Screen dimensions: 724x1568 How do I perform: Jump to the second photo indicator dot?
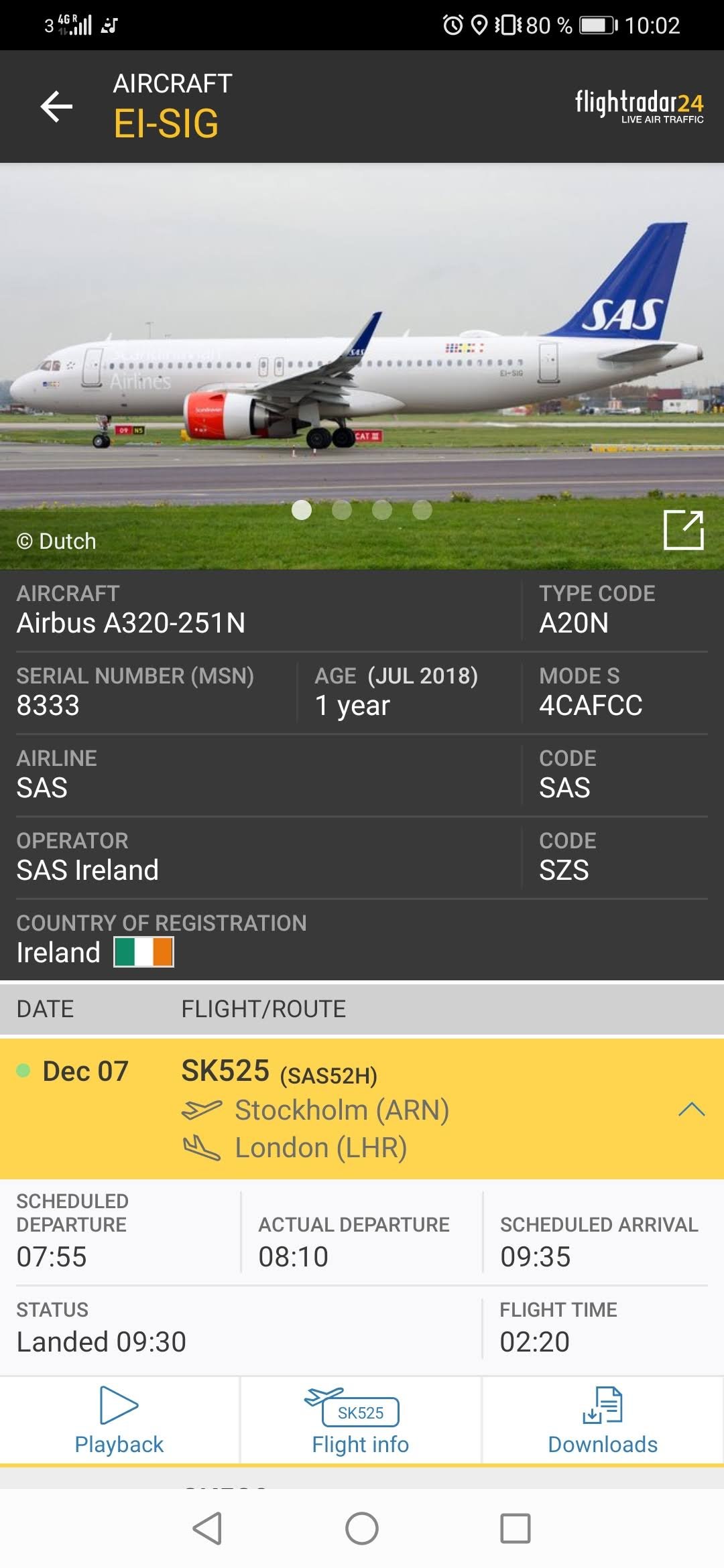(x=342, y=510)
